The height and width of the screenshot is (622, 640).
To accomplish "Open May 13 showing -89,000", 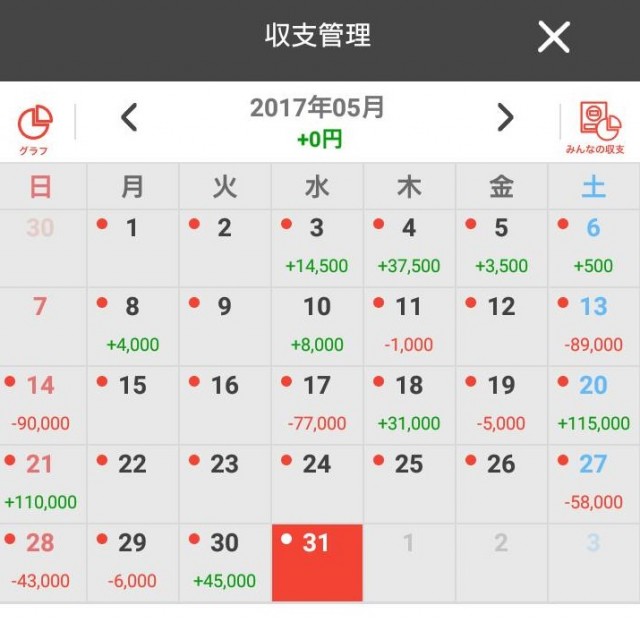I will click(593, 326).
